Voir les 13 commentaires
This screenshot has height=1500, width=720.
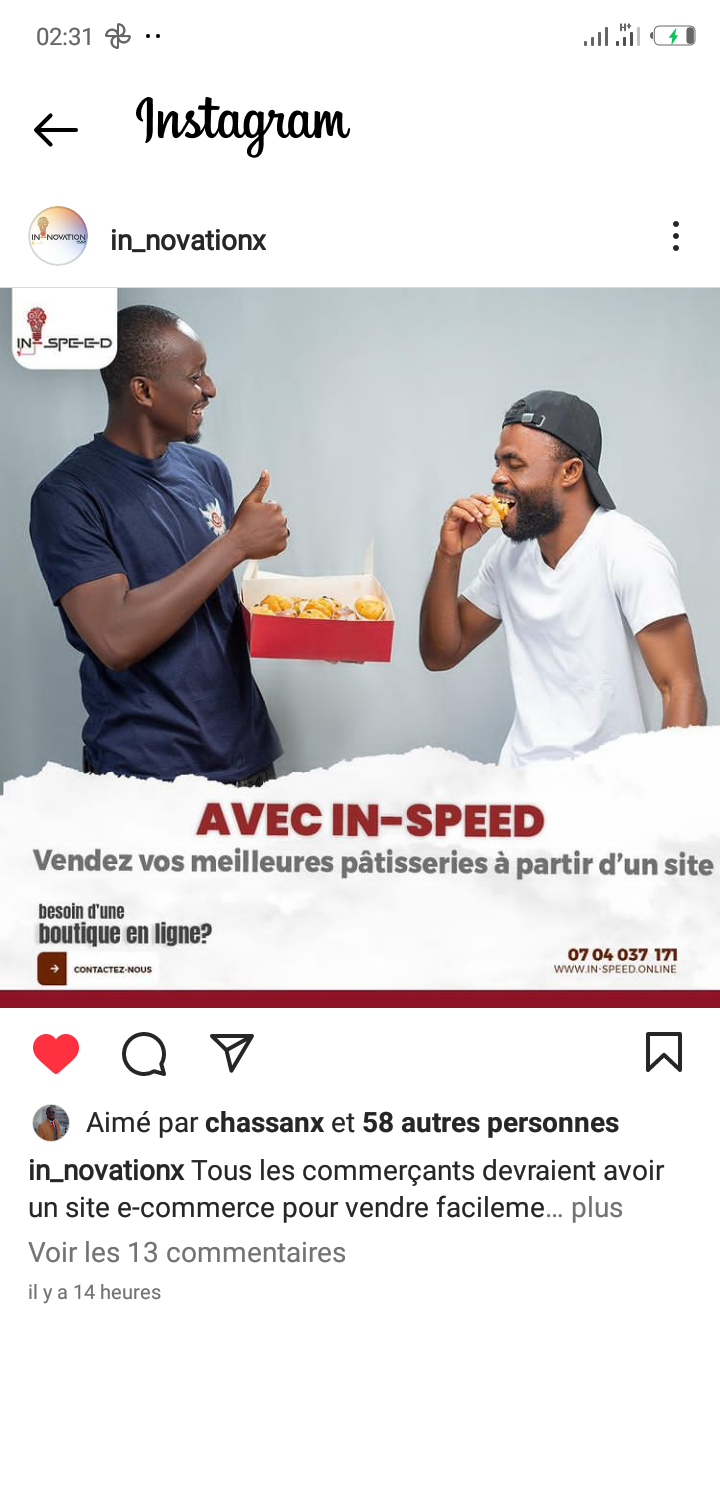click(x=187, y=1252)
